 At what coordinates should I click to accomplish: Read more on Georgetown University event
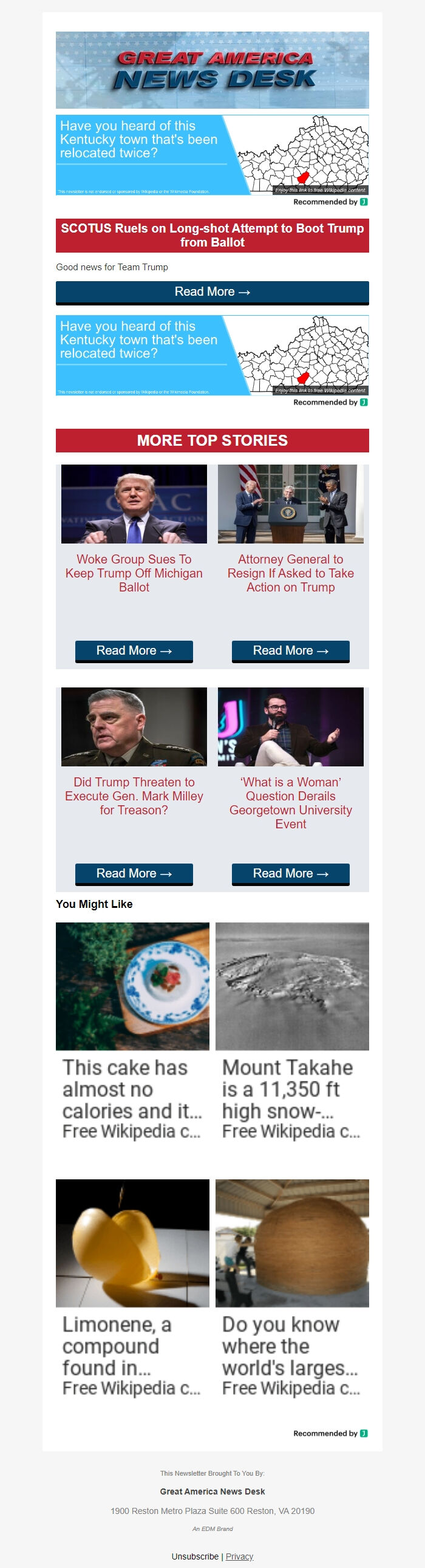[x=290, y=873]
